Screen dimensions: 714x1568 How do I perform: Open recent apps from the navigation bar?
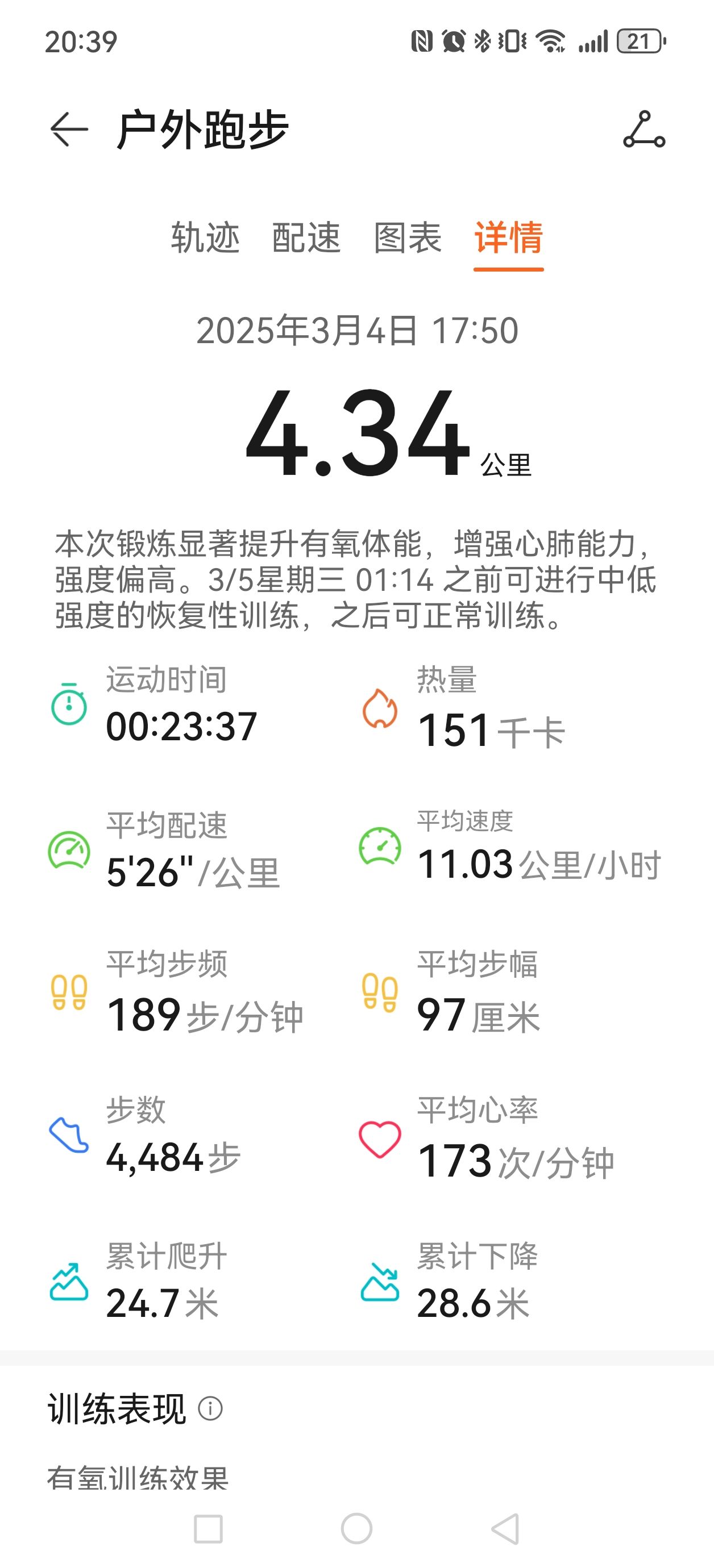209,1529
